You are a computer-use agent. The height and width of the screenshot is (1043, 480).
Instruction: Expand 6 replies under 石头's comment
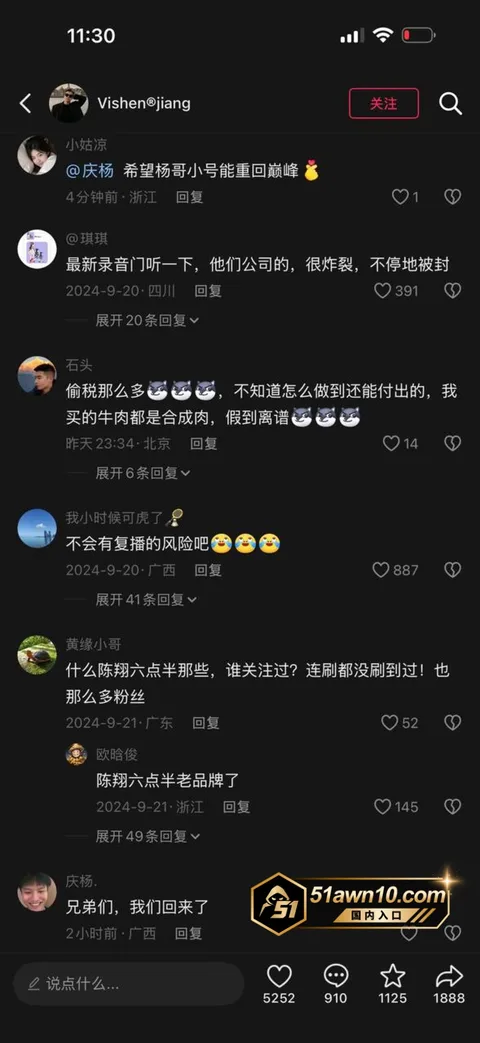(x=142, y=473)
